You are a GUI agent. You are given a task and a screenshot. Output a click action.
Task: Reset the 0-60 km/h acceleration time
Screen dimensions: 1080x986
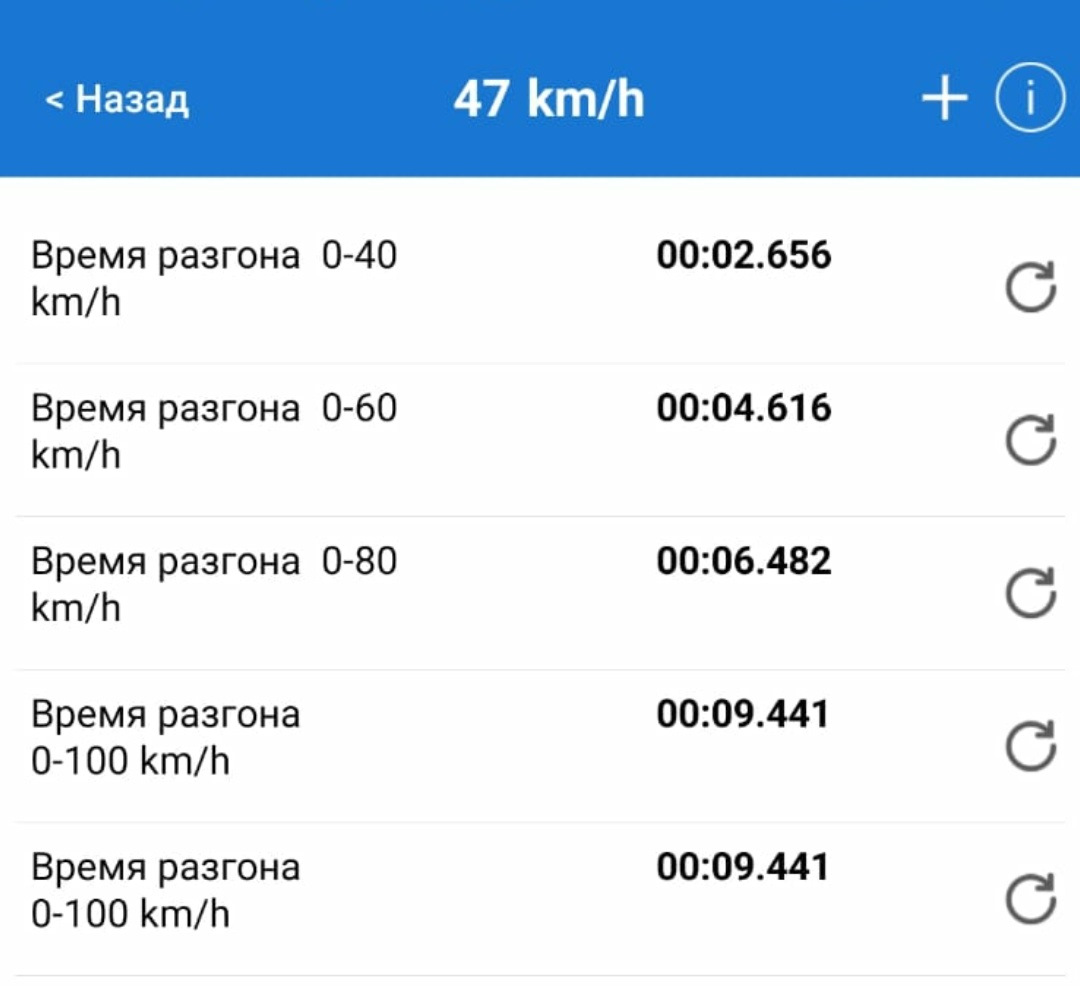tap(1030, 440)
